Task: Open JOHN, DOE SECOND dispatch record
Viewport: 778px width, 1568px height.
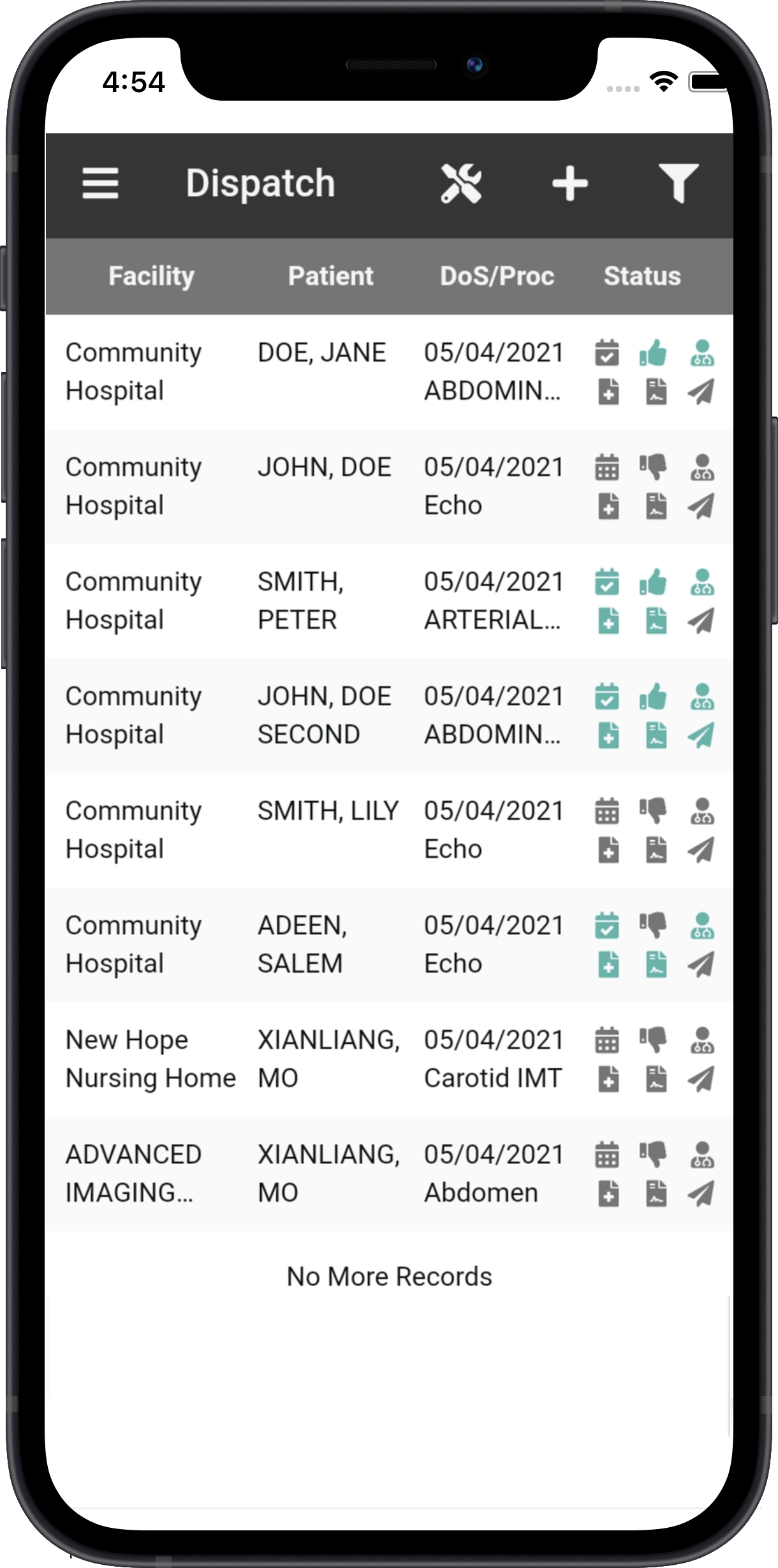Action: coord(389,716)
